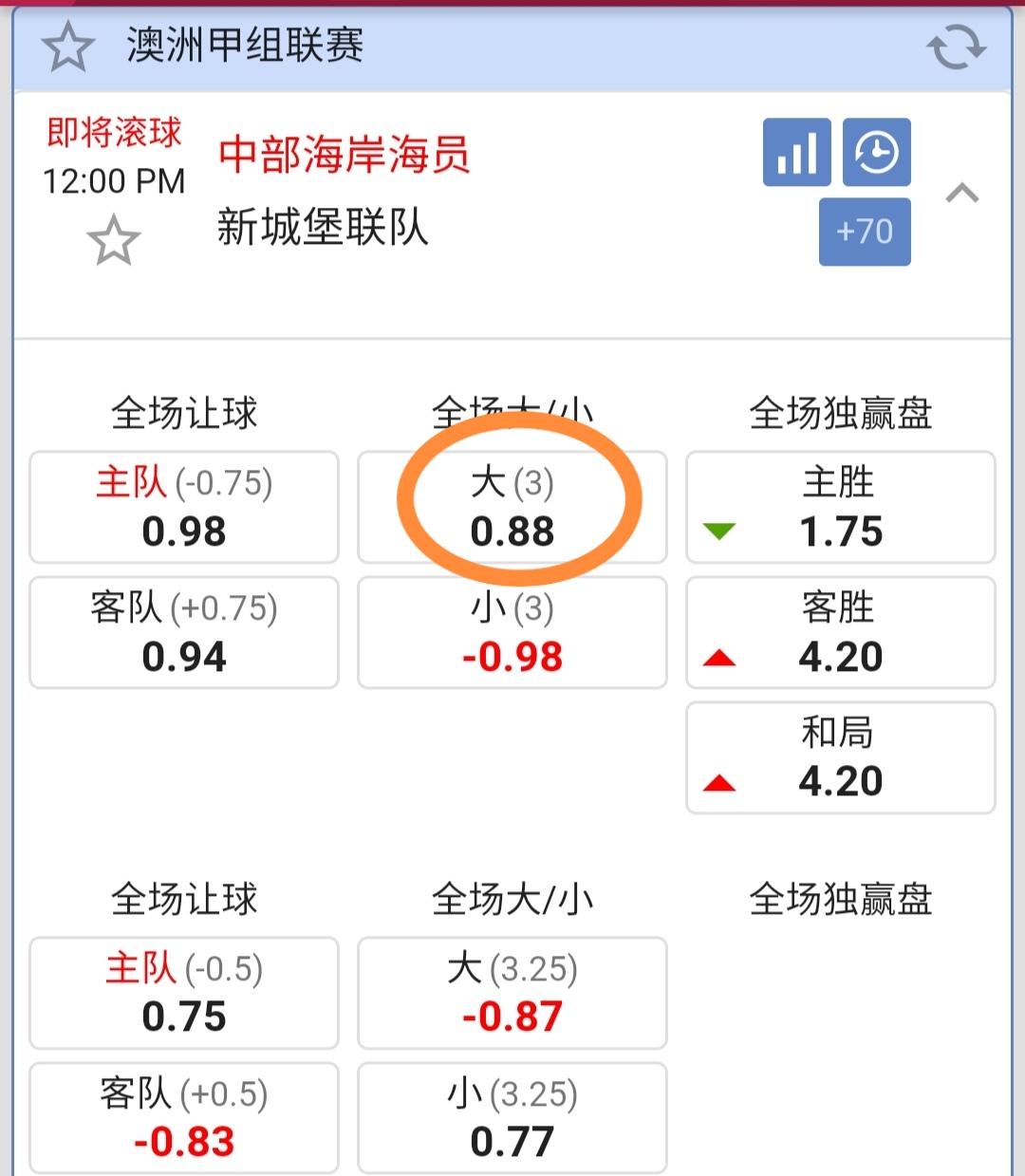This screenshot has height=1176, width=1025.
Task: Select 主队 (-0.5) at 0.75
Action: point(184,993)
